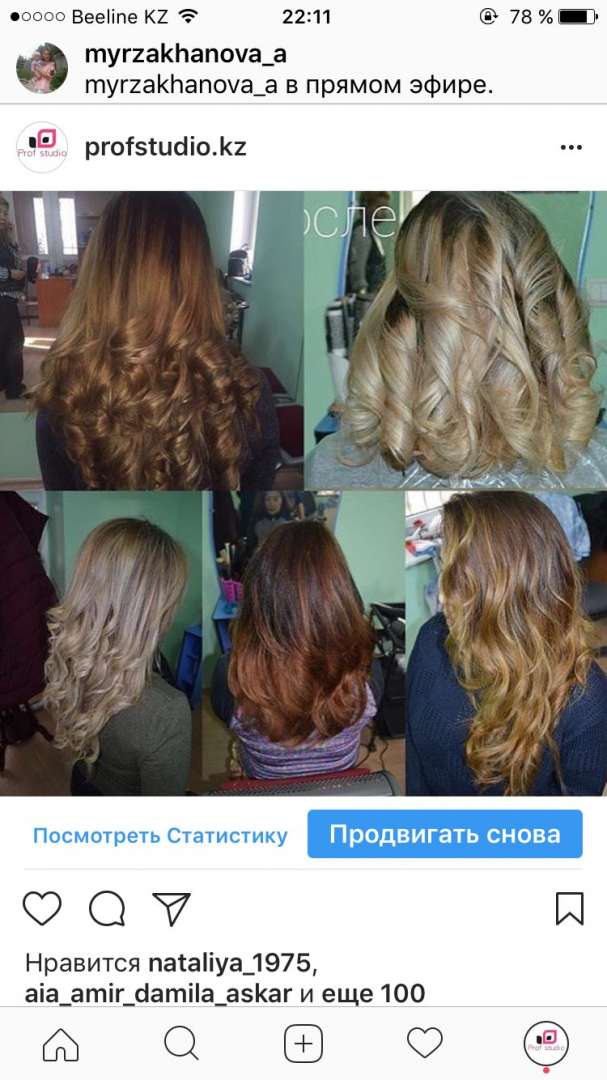Image resolution: width=607 pixels, height=1080 pixels.
Task: Open the hair collage post photo
Action: pyautogui.click(x=303, y=493)
